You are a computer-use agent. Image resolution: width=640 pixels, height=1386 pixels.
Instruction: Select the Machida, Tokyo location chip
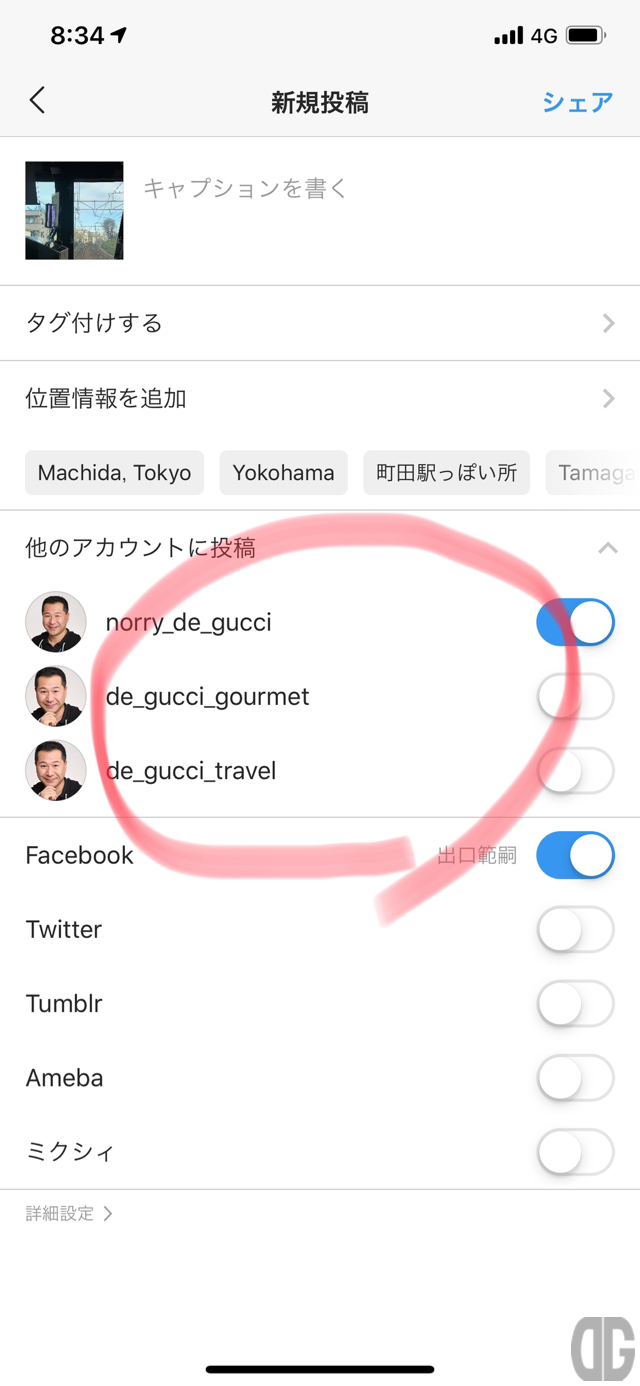[x=114, y=472]
